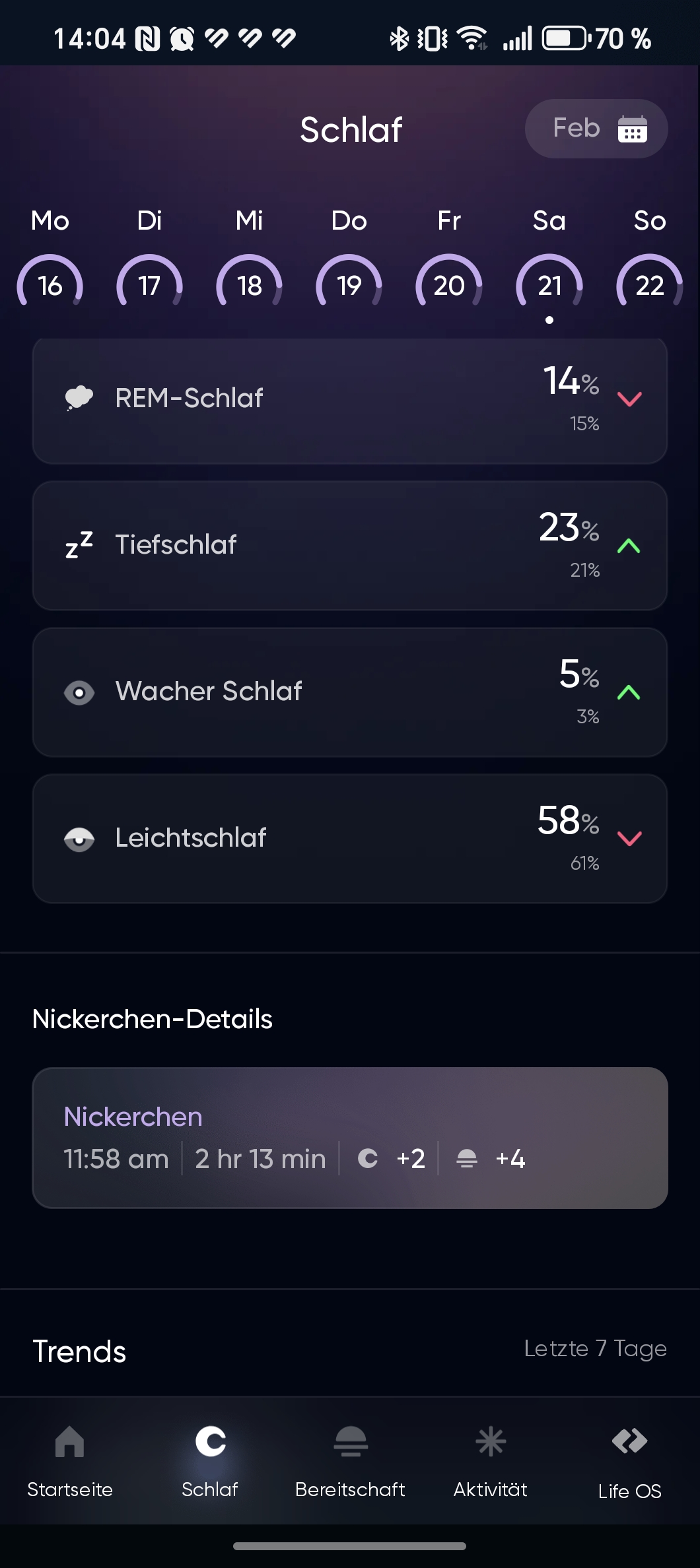Open the REM-Schlaf details card

pos(349,399)
